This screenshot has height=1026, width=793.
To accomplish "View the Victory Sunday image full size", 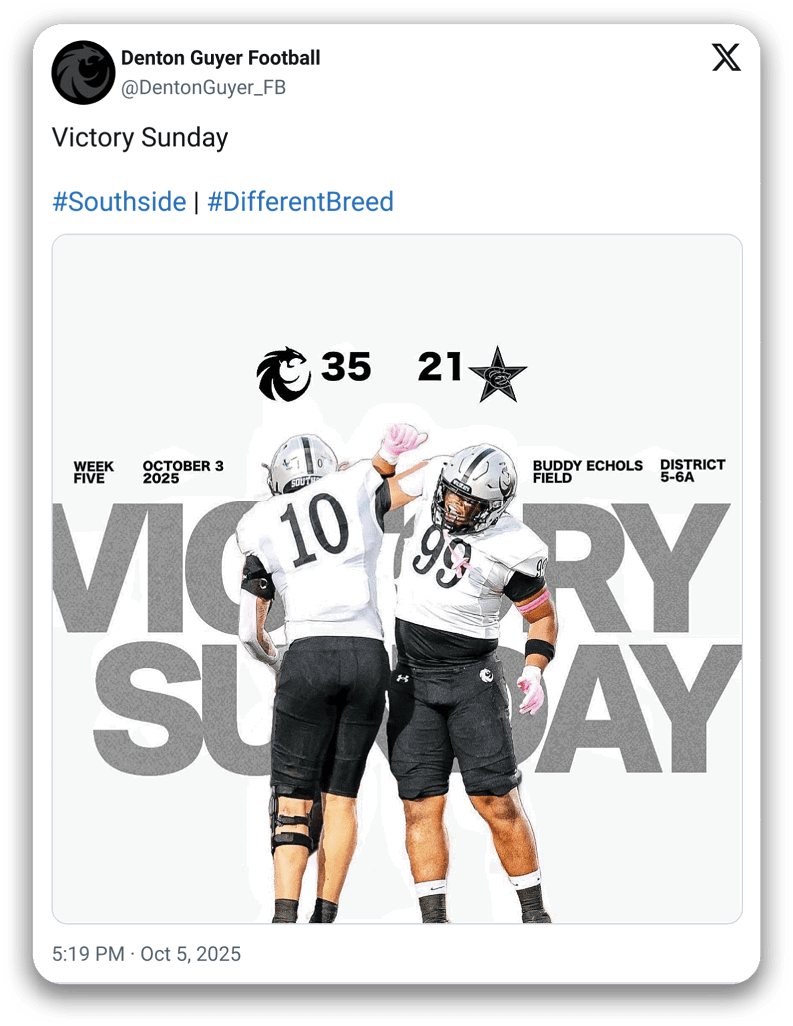I will point(397,578).
